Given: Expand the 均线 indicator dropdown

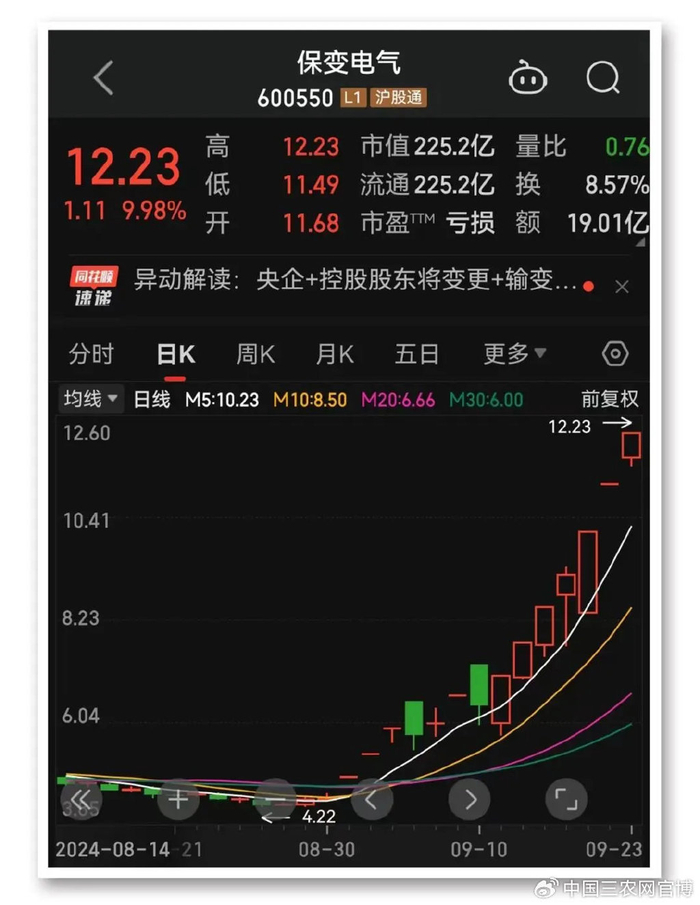Looking at the screenshot, I should pos(91,399).
